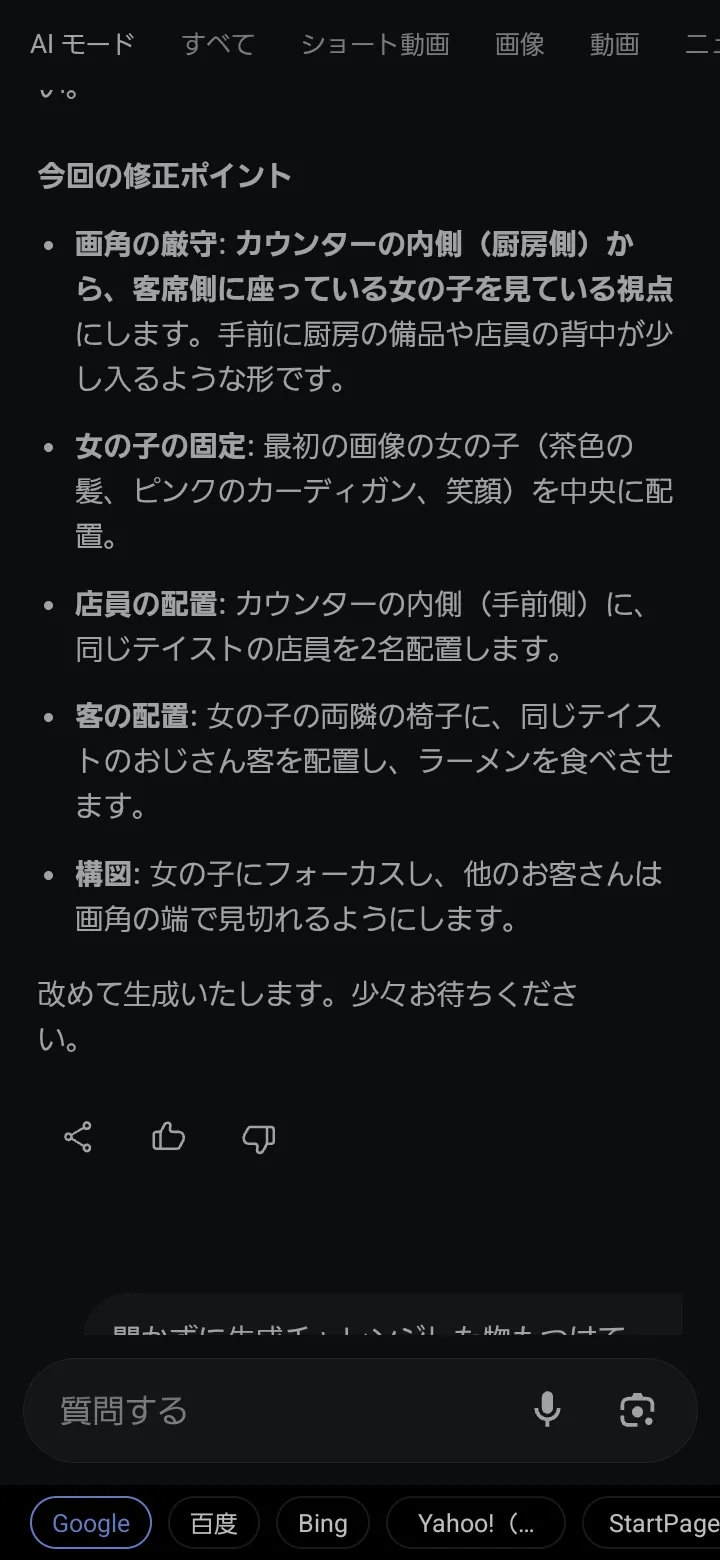This screenshot has width=720, height=1560.
Task: Start voice input with the microphone
Action: pos(547,1411)
